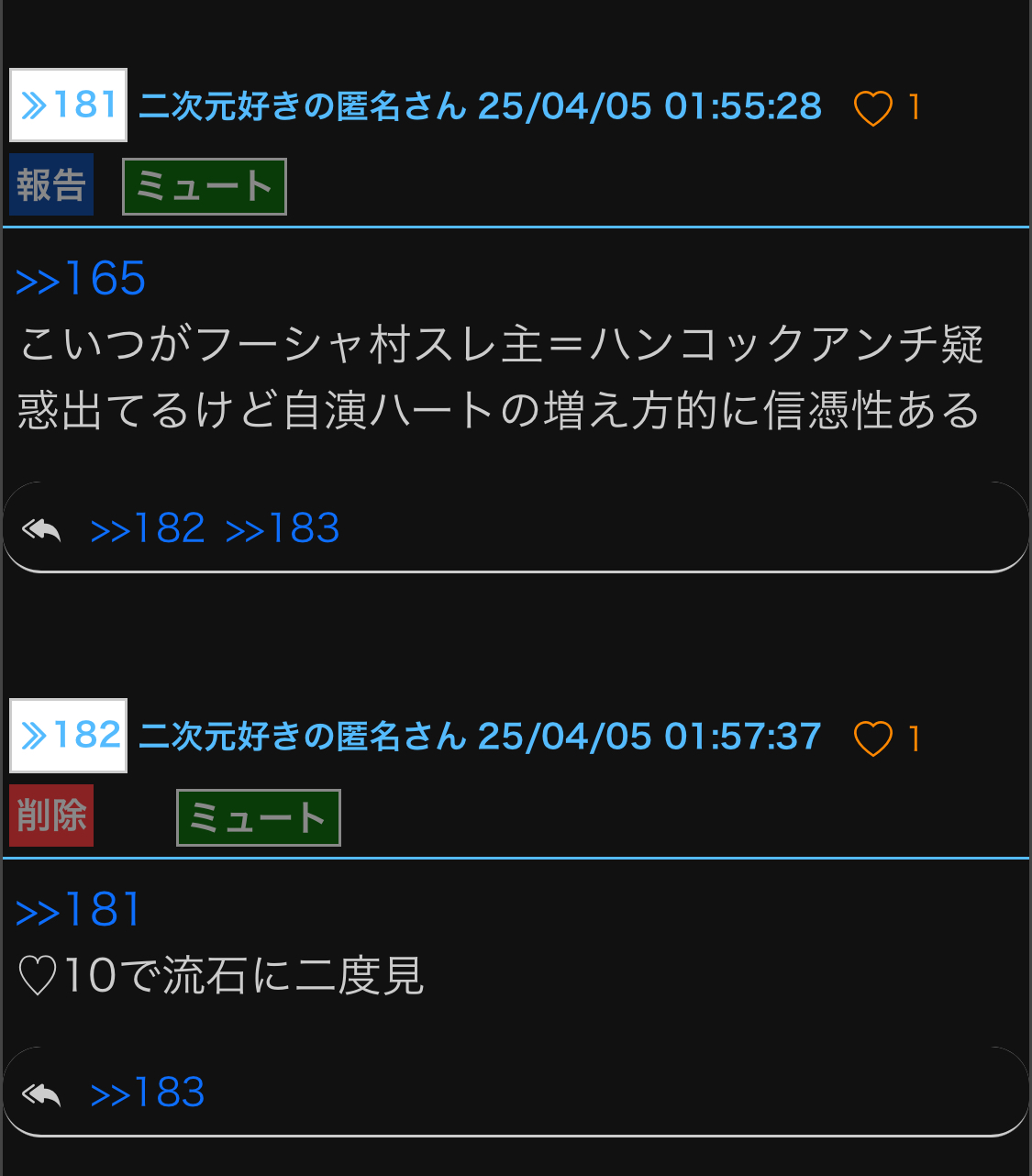Tap the >>181 post number button
Image resolution: width=1032 pixels, height=1176 pixels.
click(68, 105)
